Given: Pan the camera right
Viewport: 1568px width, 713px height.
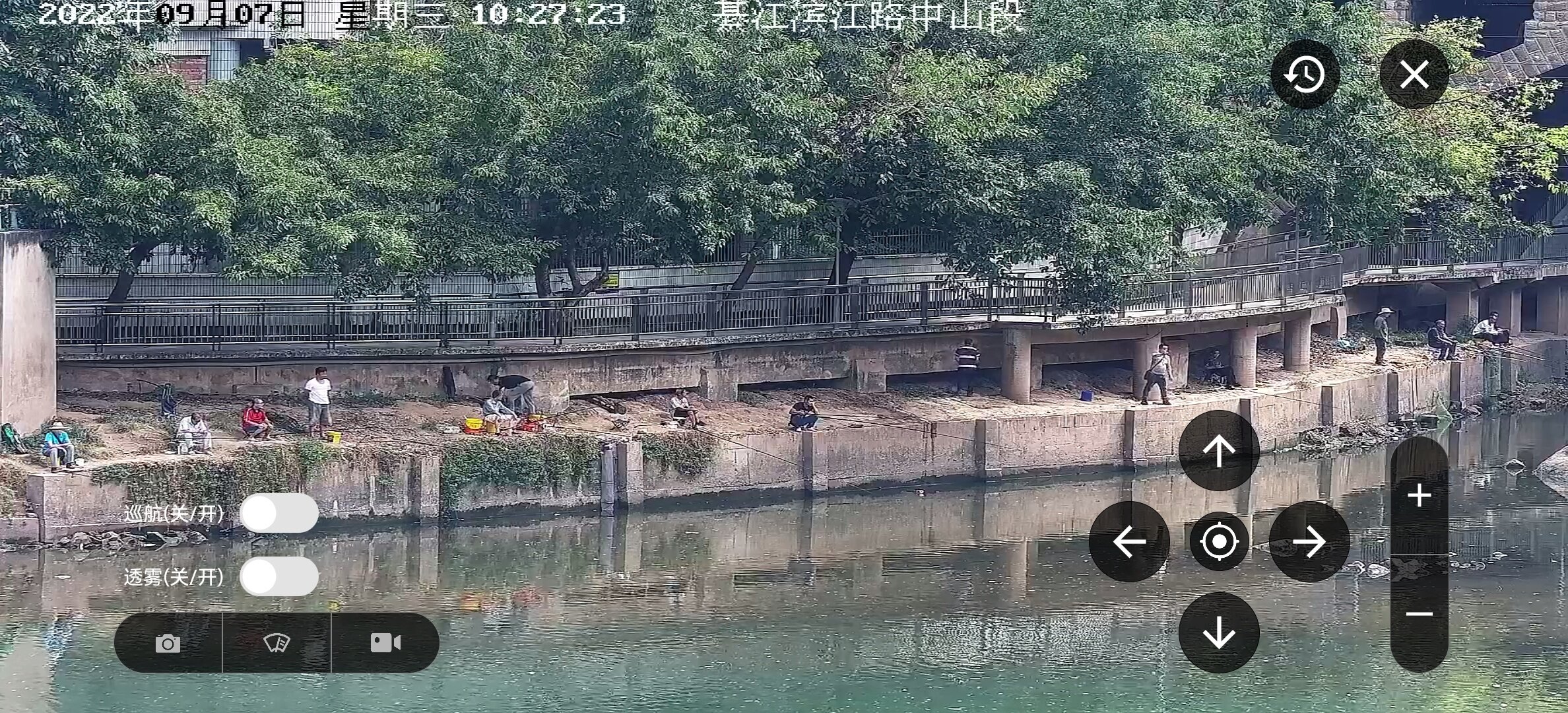Looking at the screenshot, I should [1309, 542].
